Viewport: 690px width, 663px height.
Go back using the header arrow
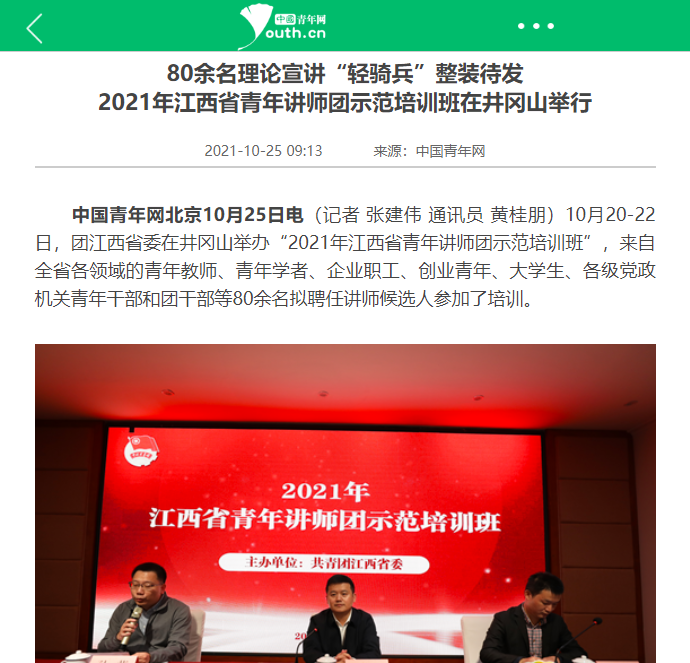point(35,27)
